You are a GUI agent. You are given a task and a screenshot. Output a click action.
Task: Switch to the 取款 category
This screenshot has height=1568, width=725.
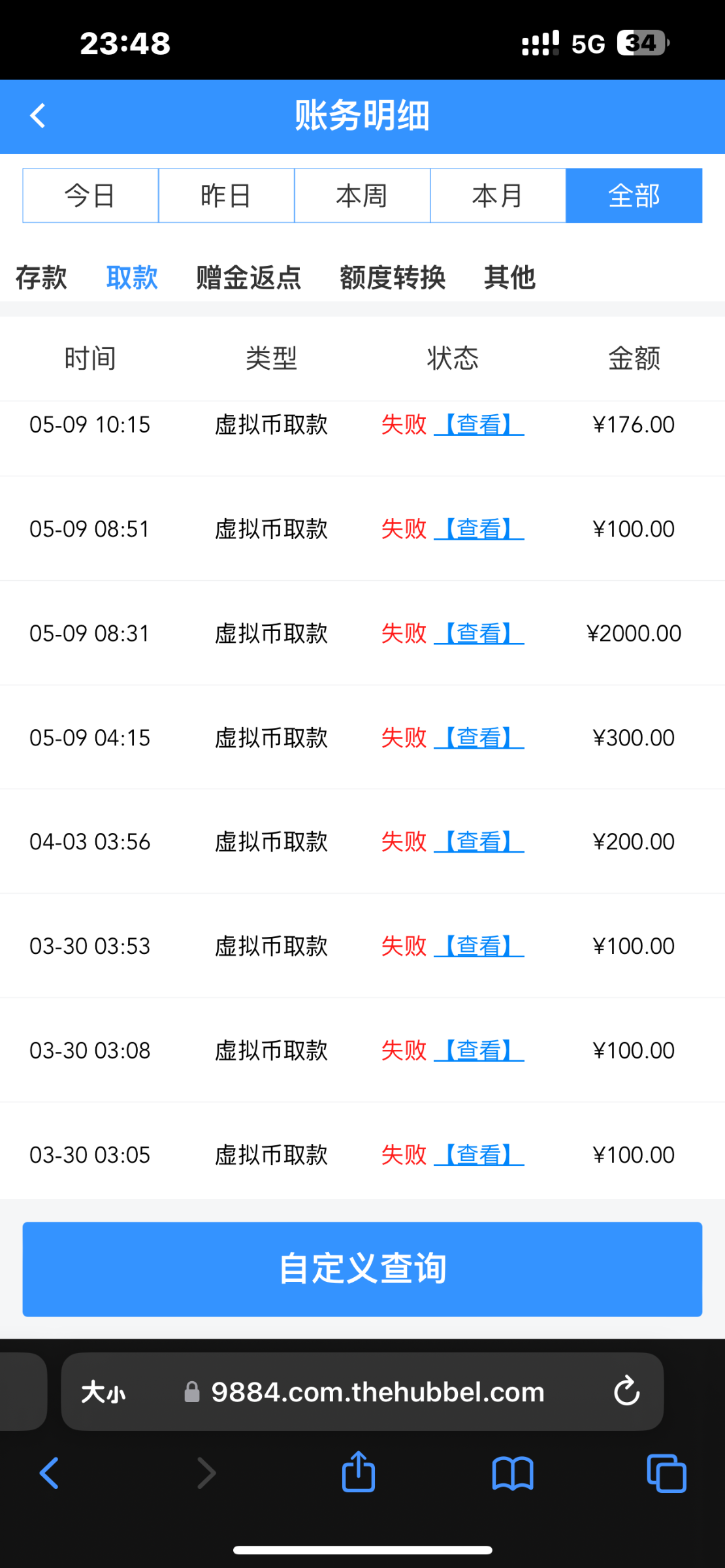pyautogui.click(x=132, y=278)
